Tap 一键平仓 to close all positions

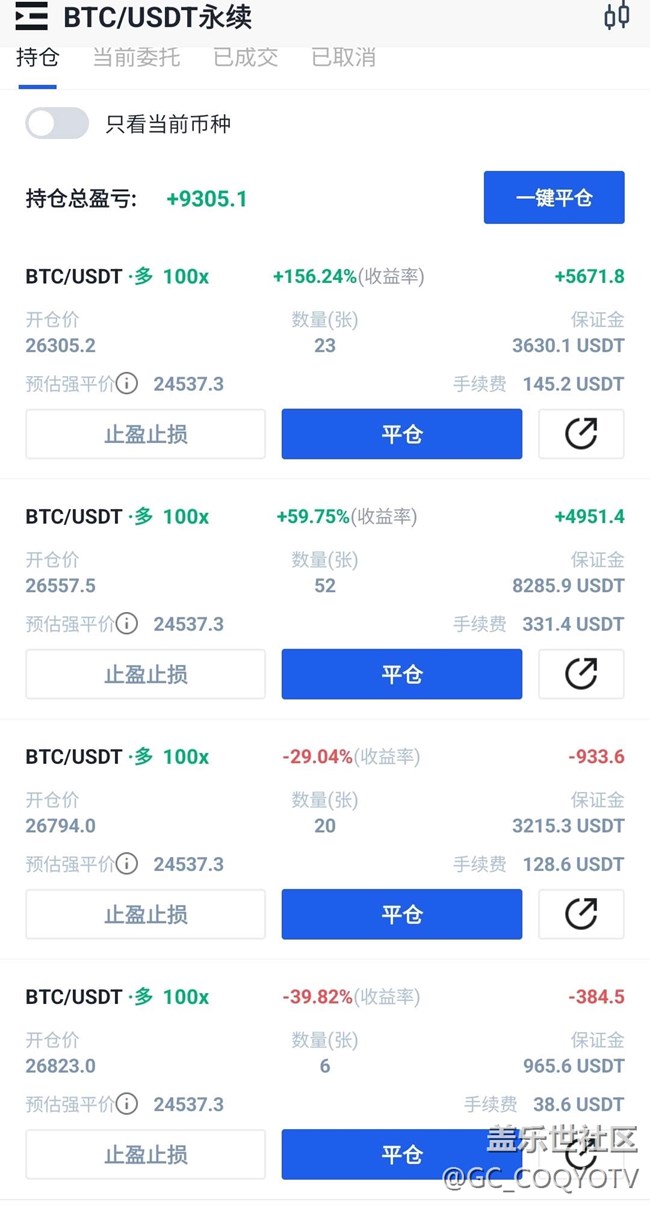click(554, 197)
